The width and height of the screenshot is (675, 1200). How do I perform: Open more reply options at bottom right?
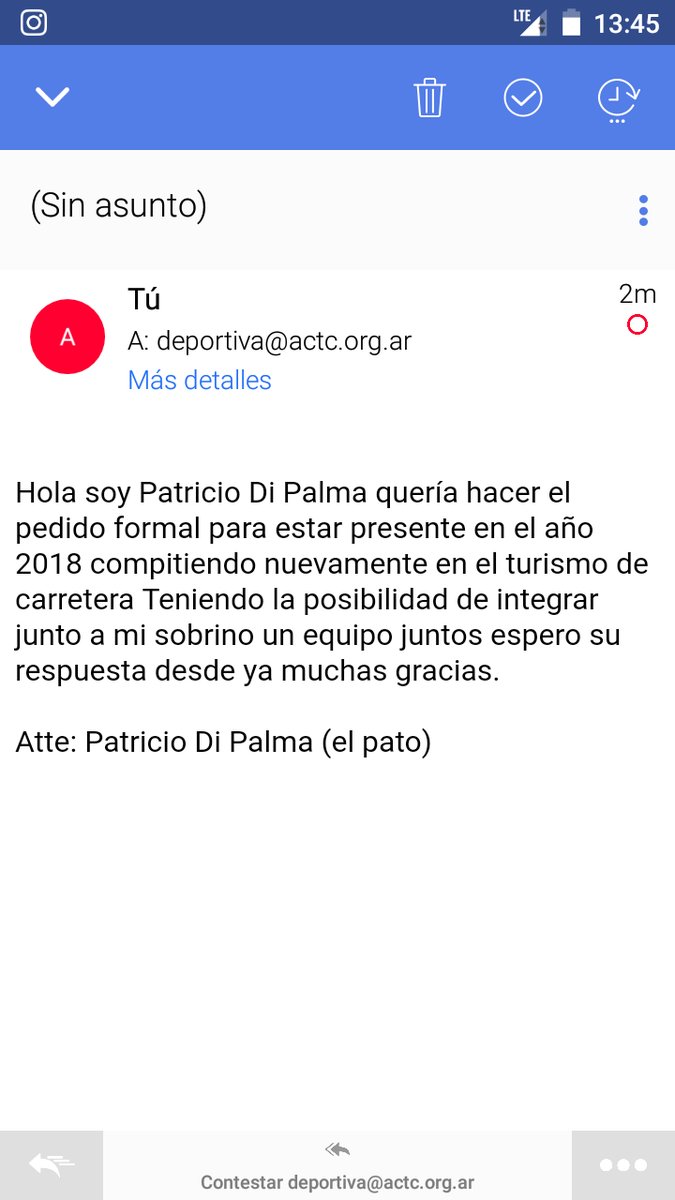(x=623, y=1165)
